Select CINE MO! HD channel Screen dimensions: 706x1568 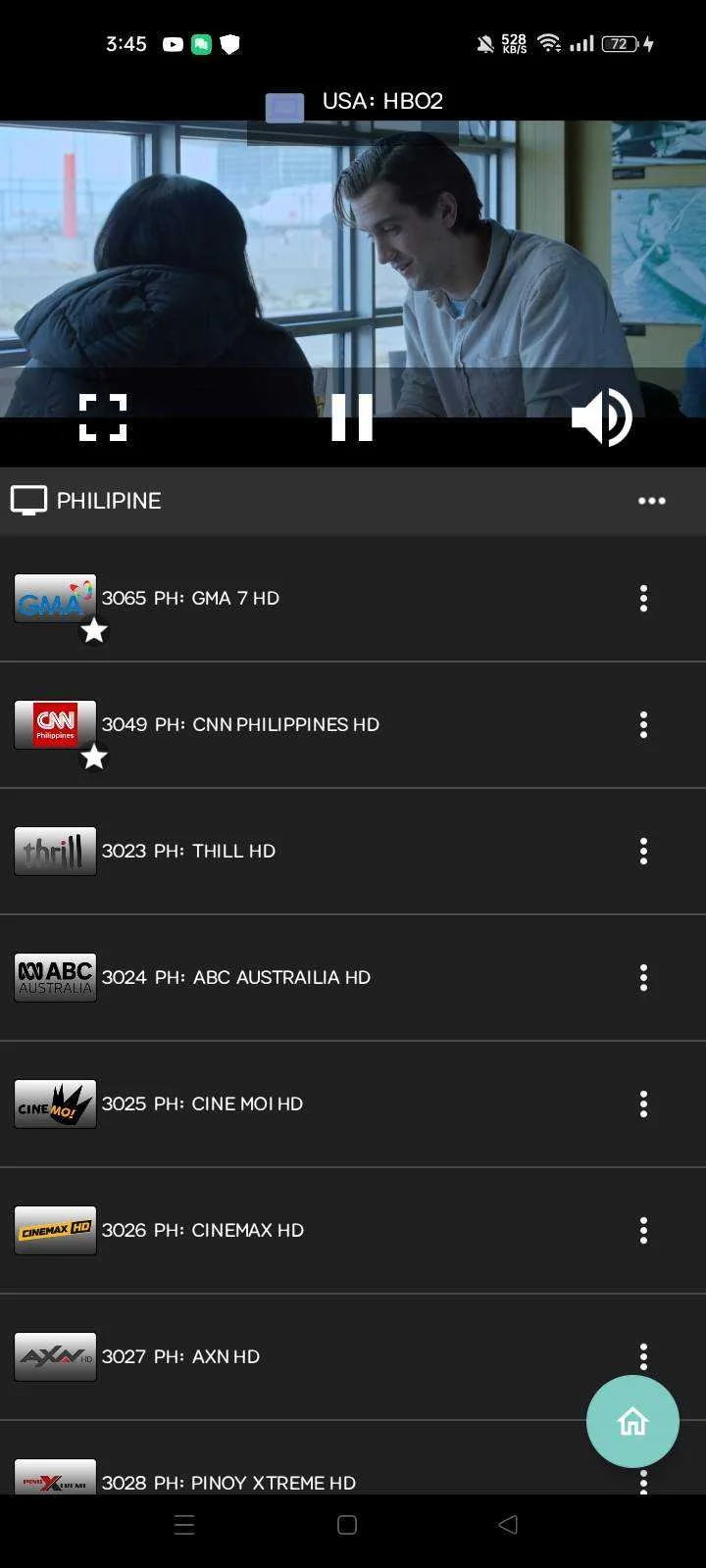coord(353,1104)
